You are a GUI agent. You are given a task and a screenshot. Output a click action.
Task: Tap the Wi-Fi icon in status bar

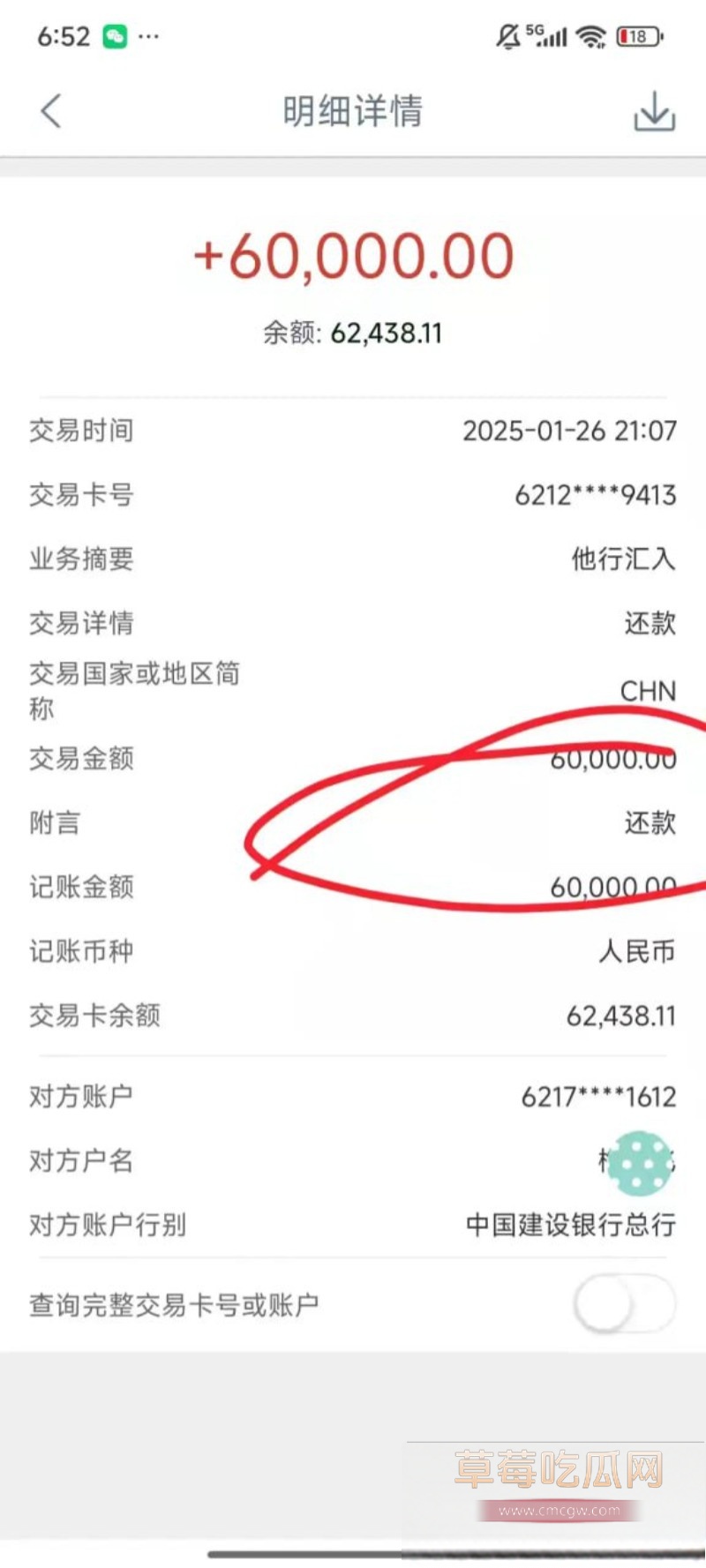[x=590, y=35]
